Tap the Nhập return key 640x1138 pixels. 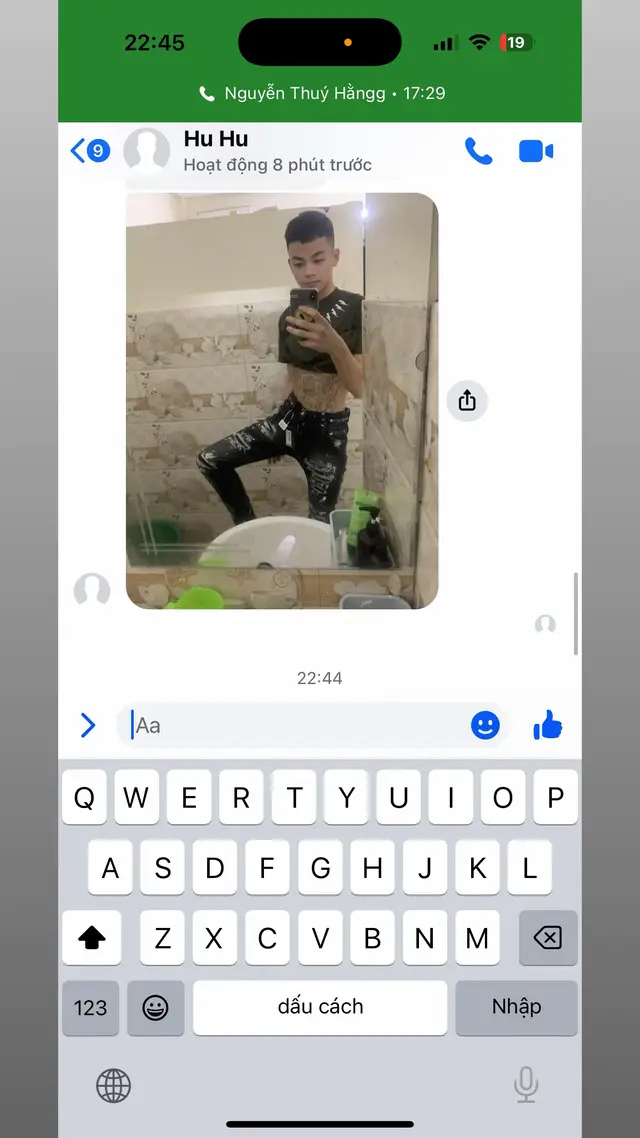coord(516,1007)
